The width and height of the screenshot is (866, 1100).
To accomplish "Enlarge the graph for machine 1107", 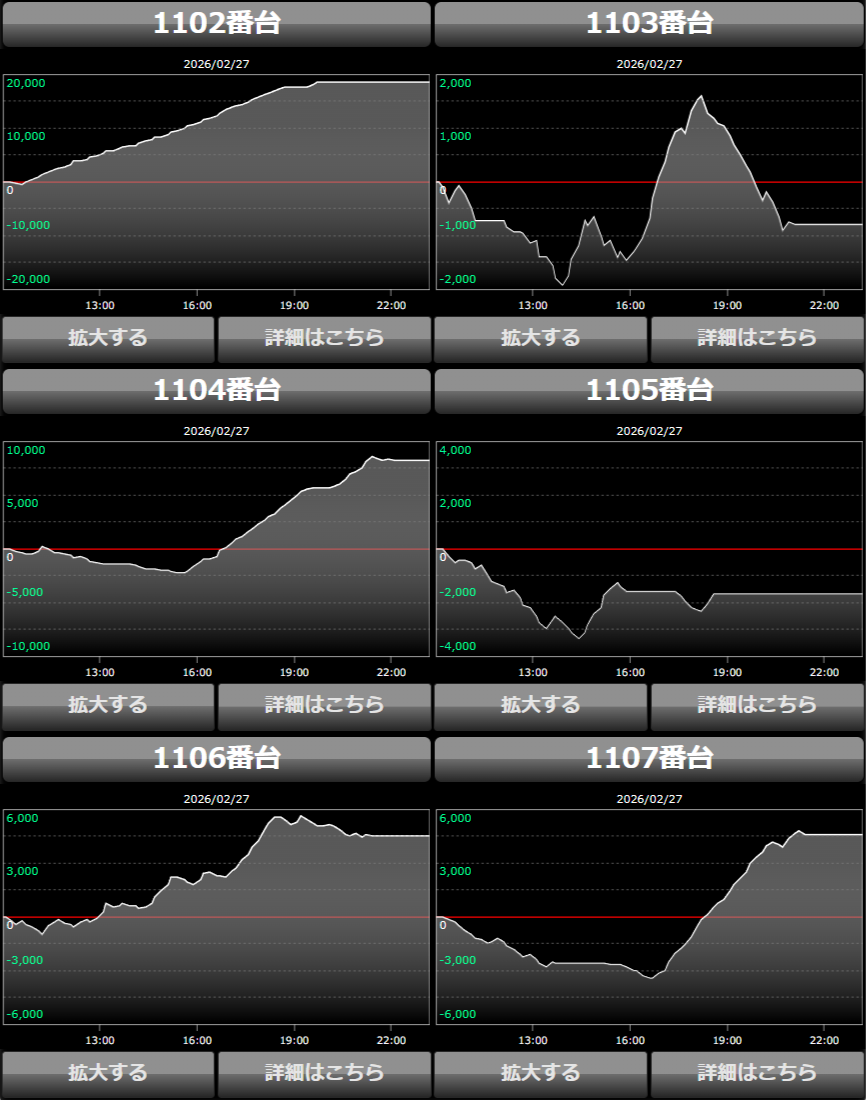I will click(541, 1074).
